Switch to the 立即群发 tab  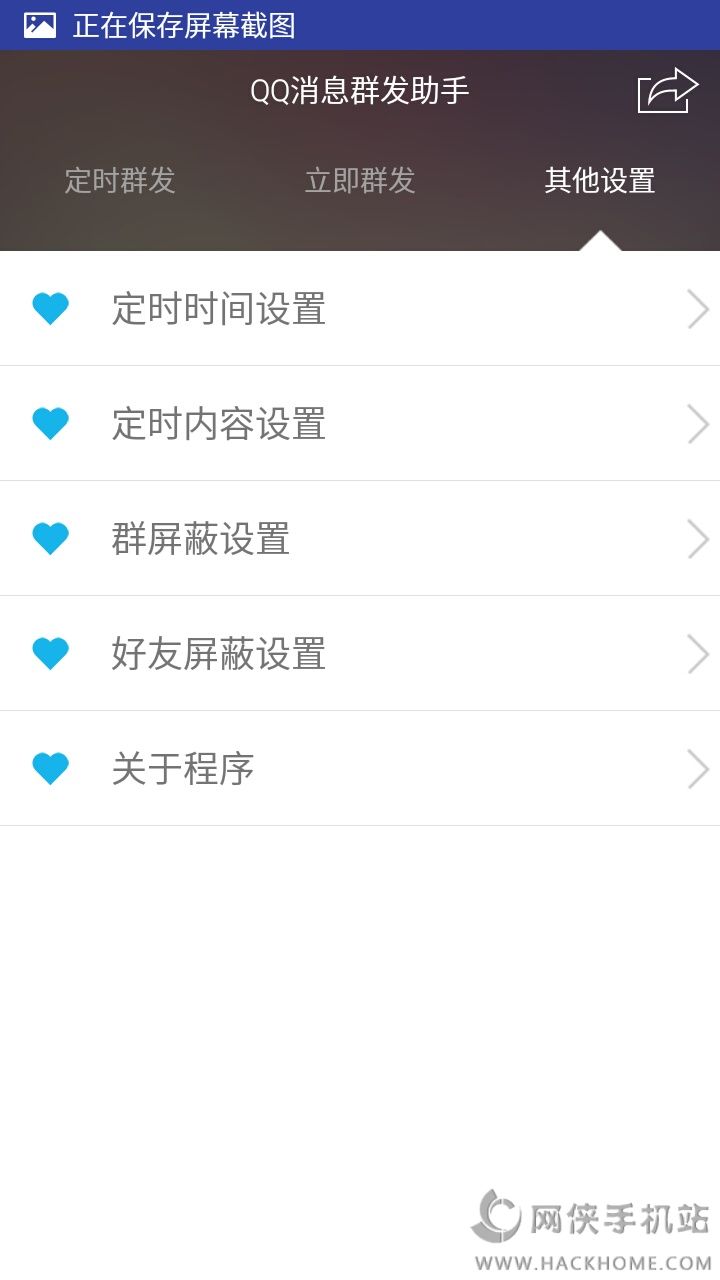(x=360, y=181)
